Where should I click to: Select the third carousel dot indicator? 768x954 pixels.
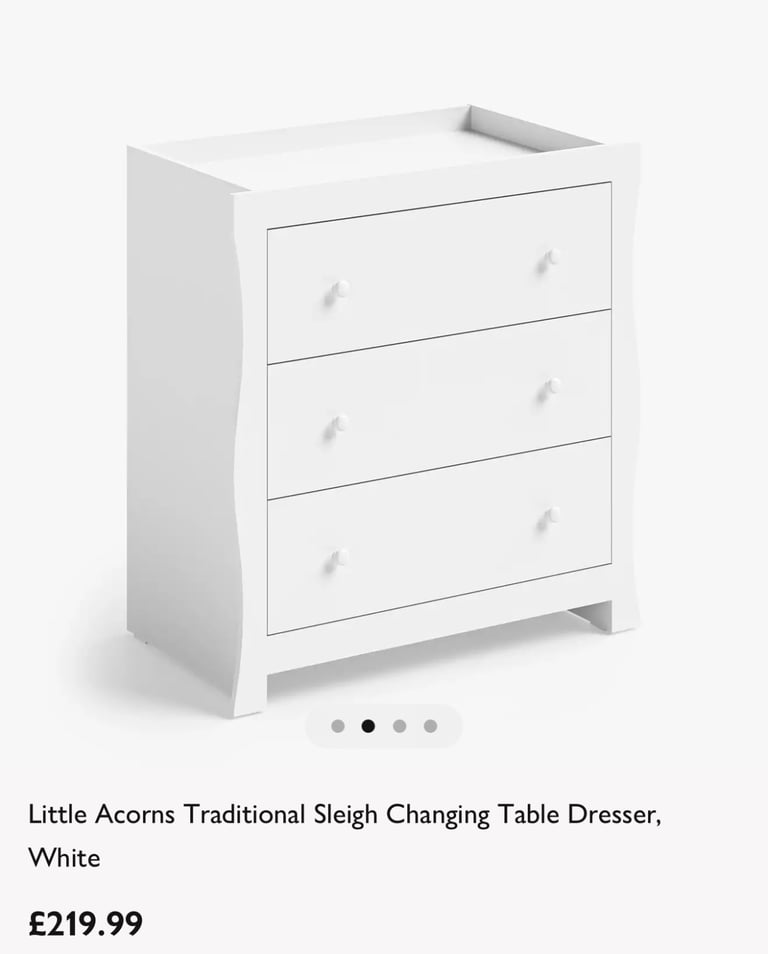pos(397,727)
